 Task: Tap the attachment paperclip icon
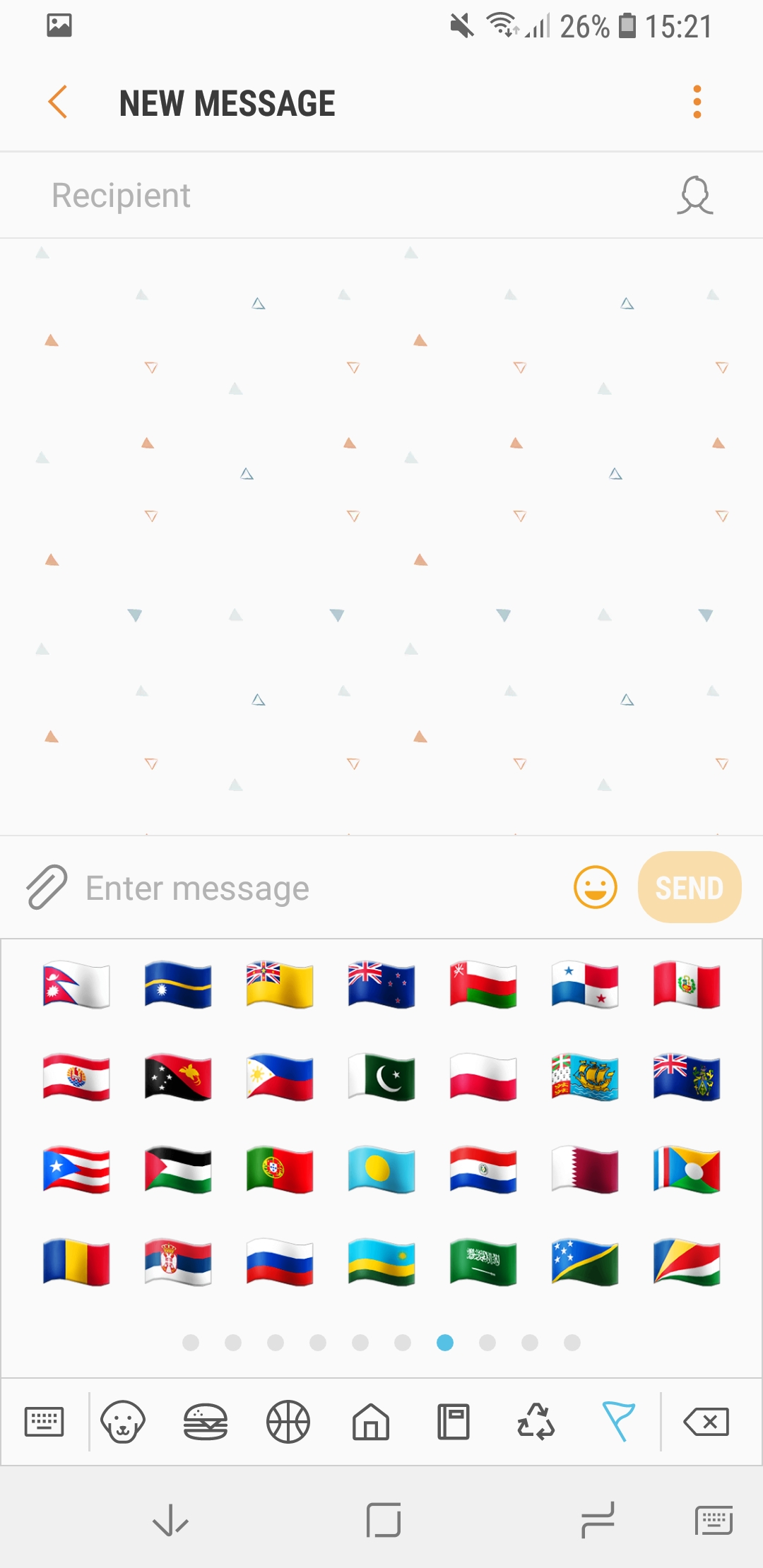pyautogui.click(x=47, y=887)
